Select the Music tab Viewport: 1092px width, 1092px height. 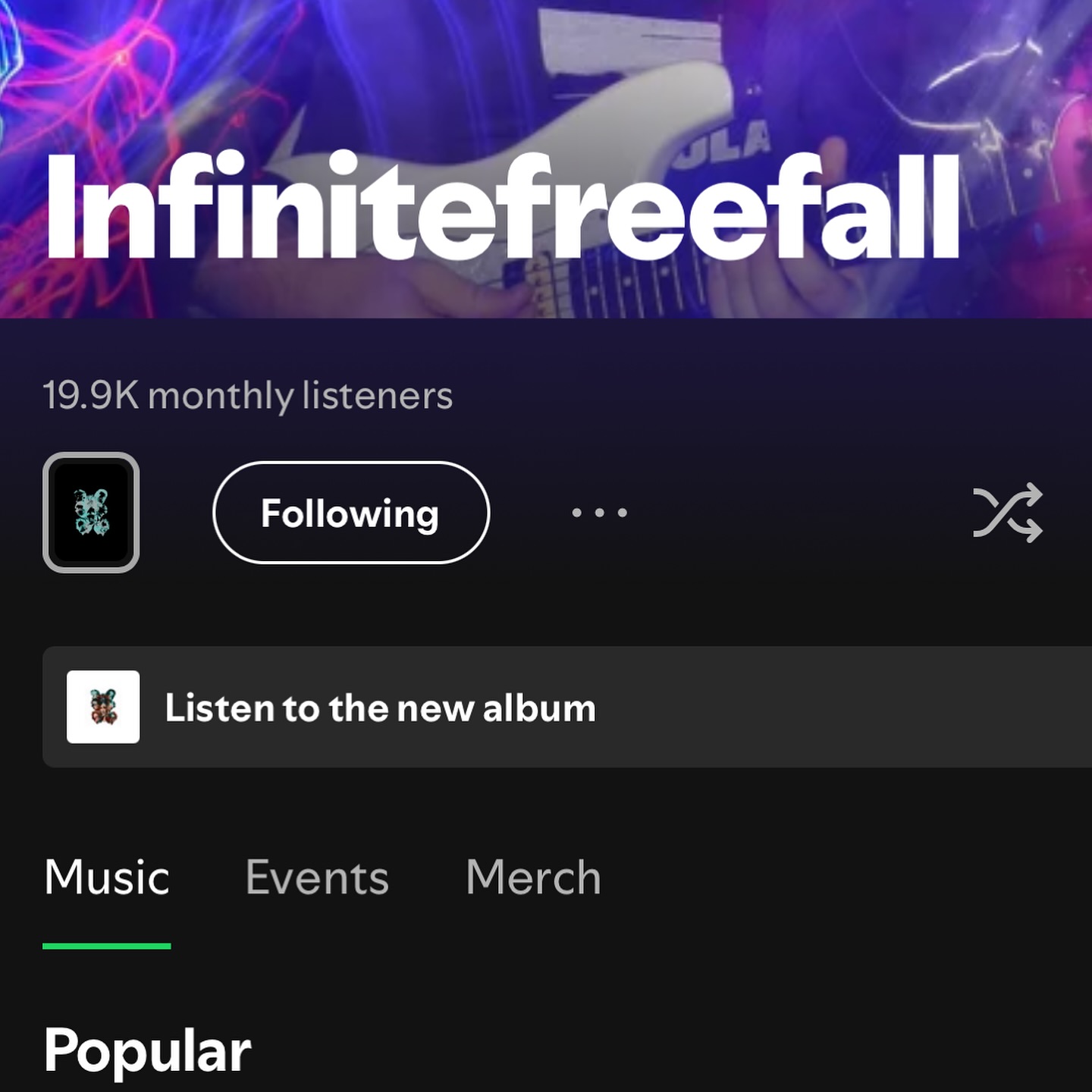coord(107,877)
